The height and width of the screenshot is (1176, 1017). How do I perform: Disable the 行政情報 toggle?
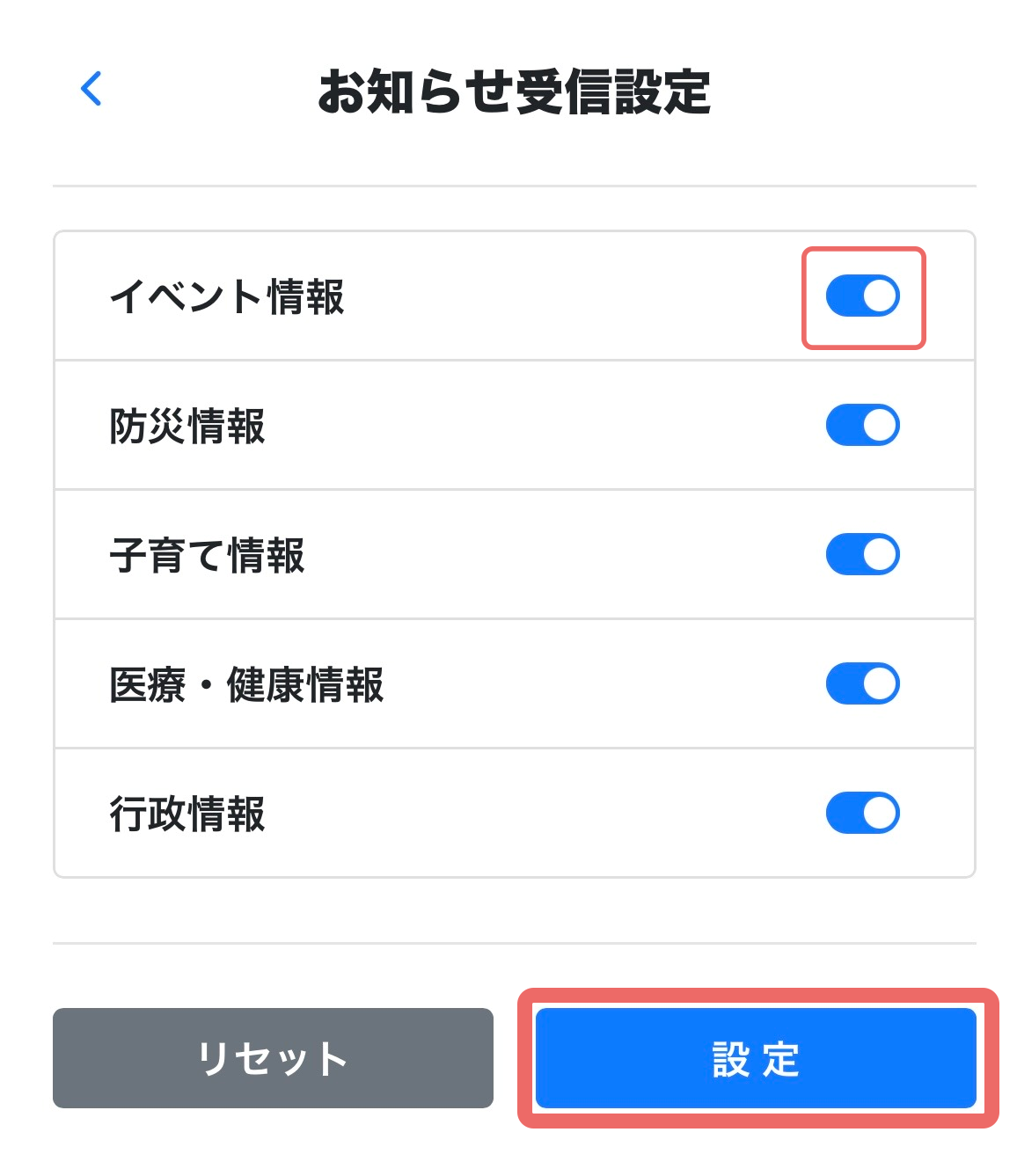point(862,813)
